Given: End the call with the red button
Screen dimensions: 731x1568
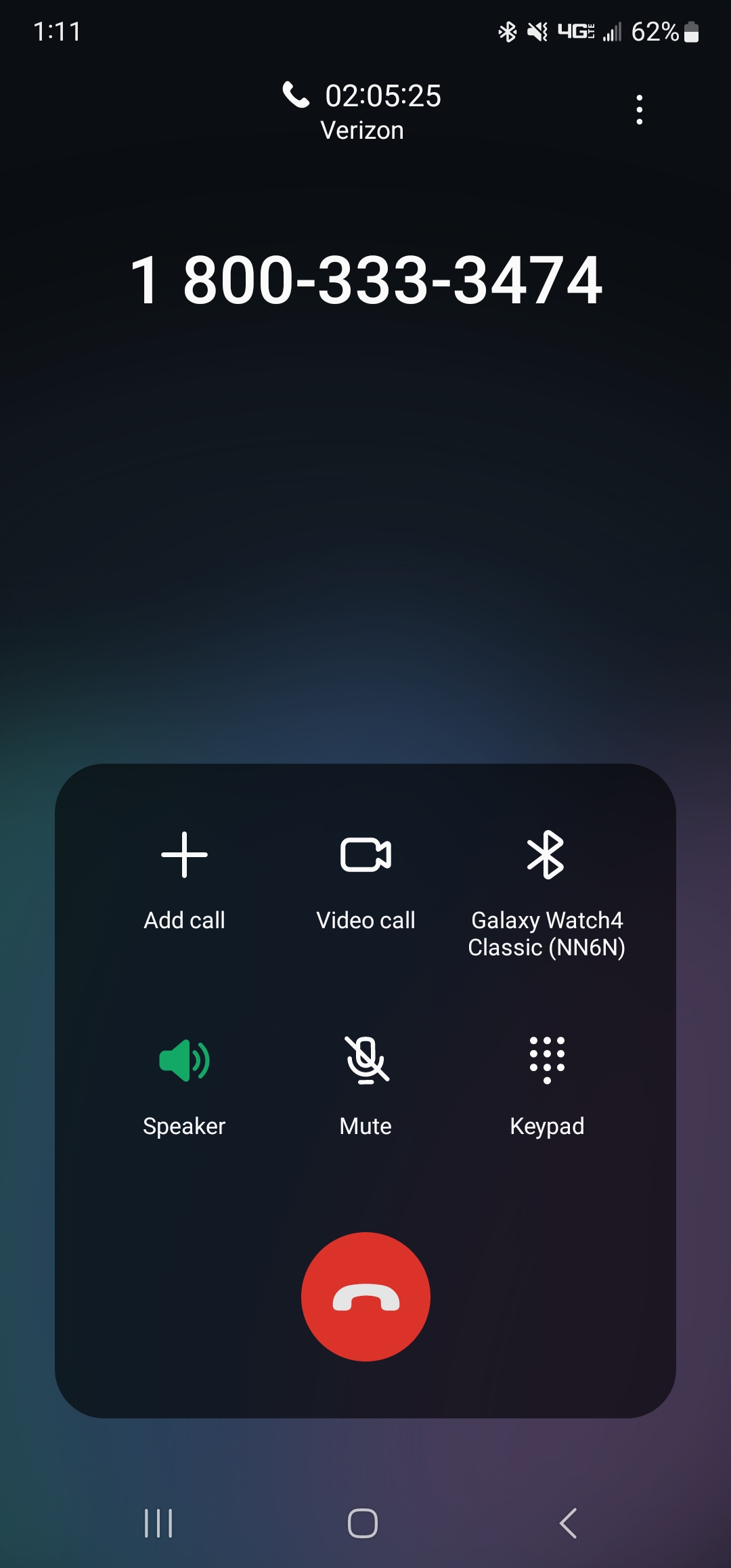Looking at the screenshot, I should 365,1297.
